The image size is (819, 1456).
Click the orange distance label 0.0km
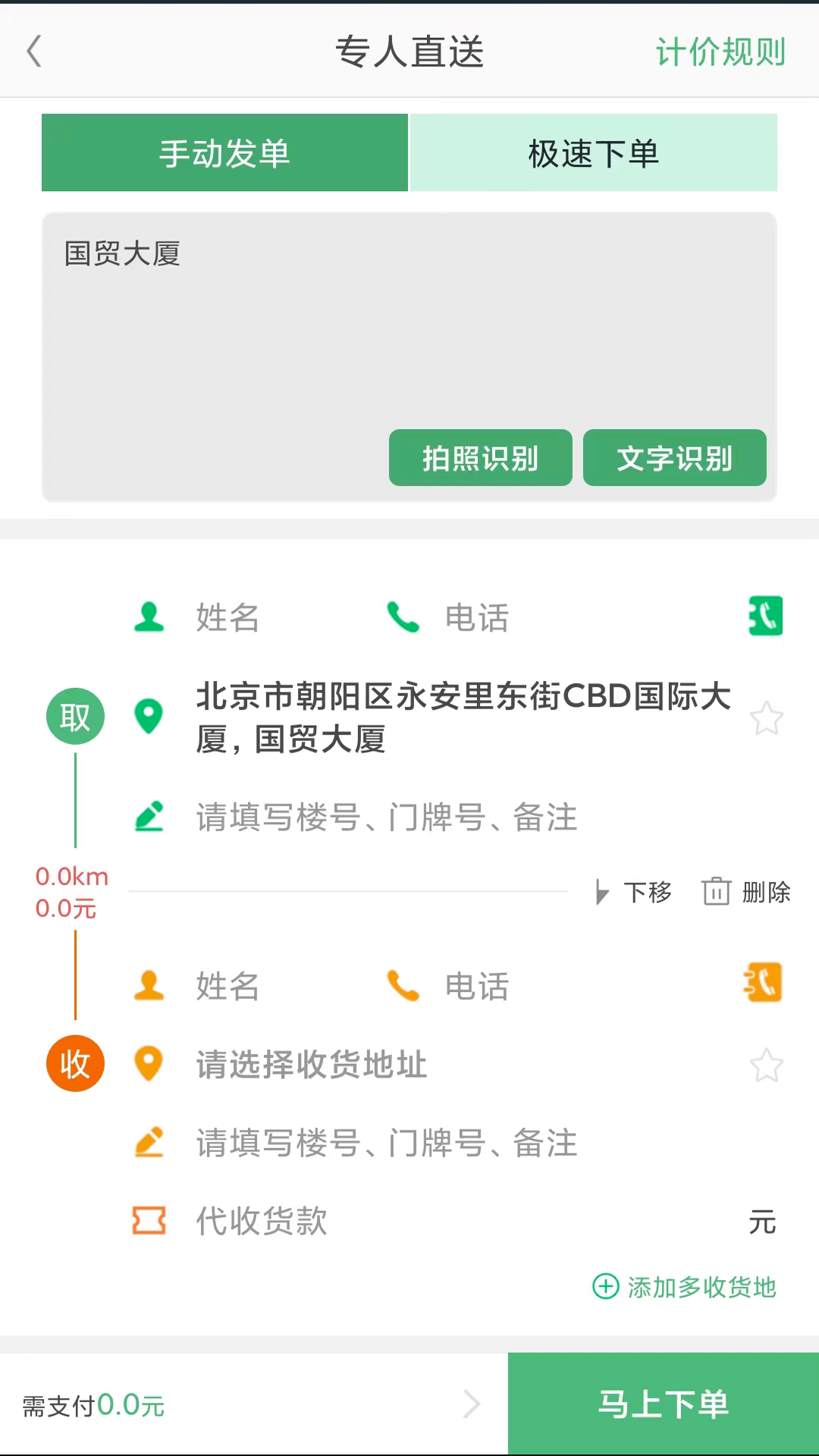tap(71, 877)
